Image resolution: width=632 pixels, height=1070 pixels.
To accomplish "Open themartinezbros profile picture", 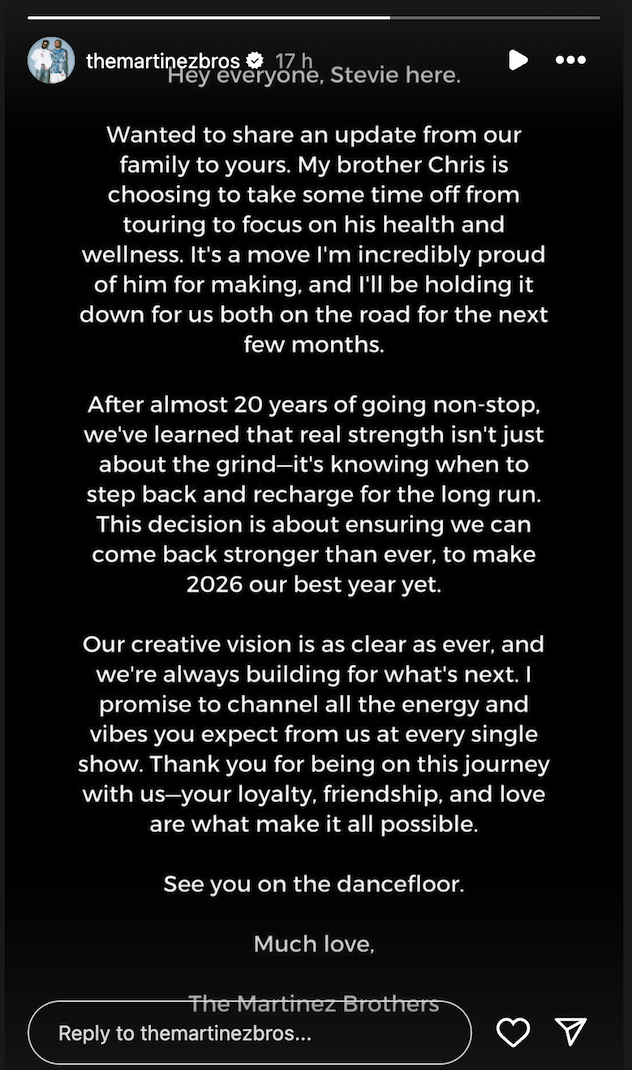I will pos(50,60).
